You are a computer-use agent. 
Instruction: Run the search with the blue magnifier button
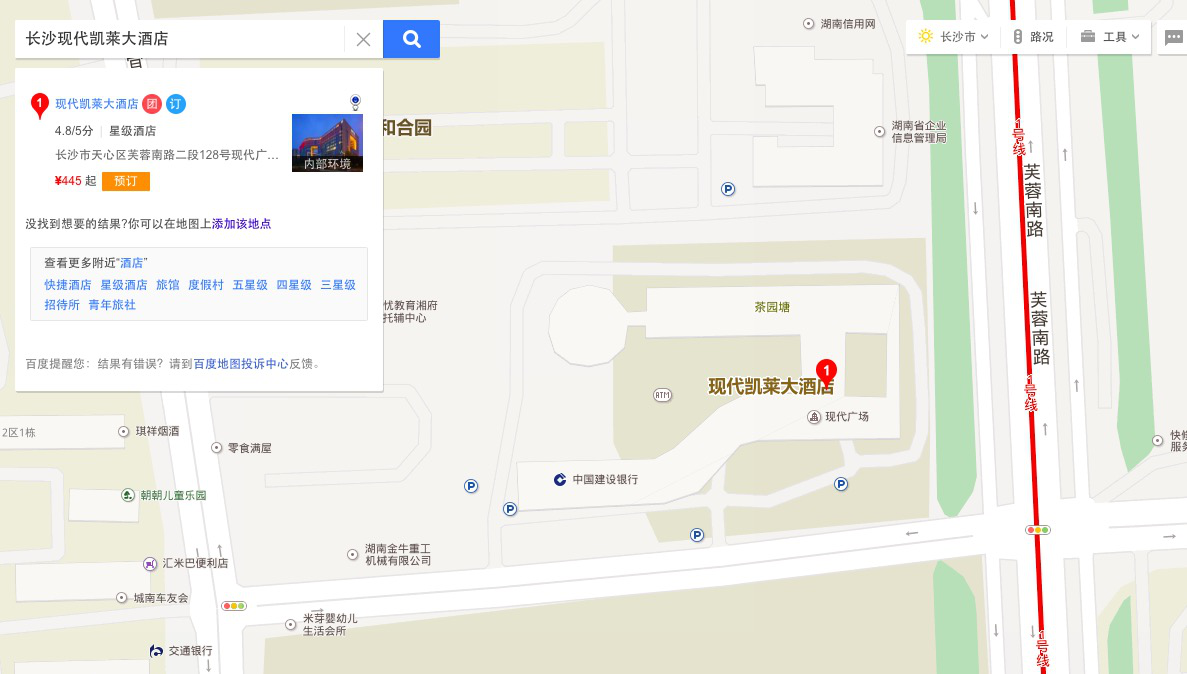pyautogui.click(x=411, y=39)
